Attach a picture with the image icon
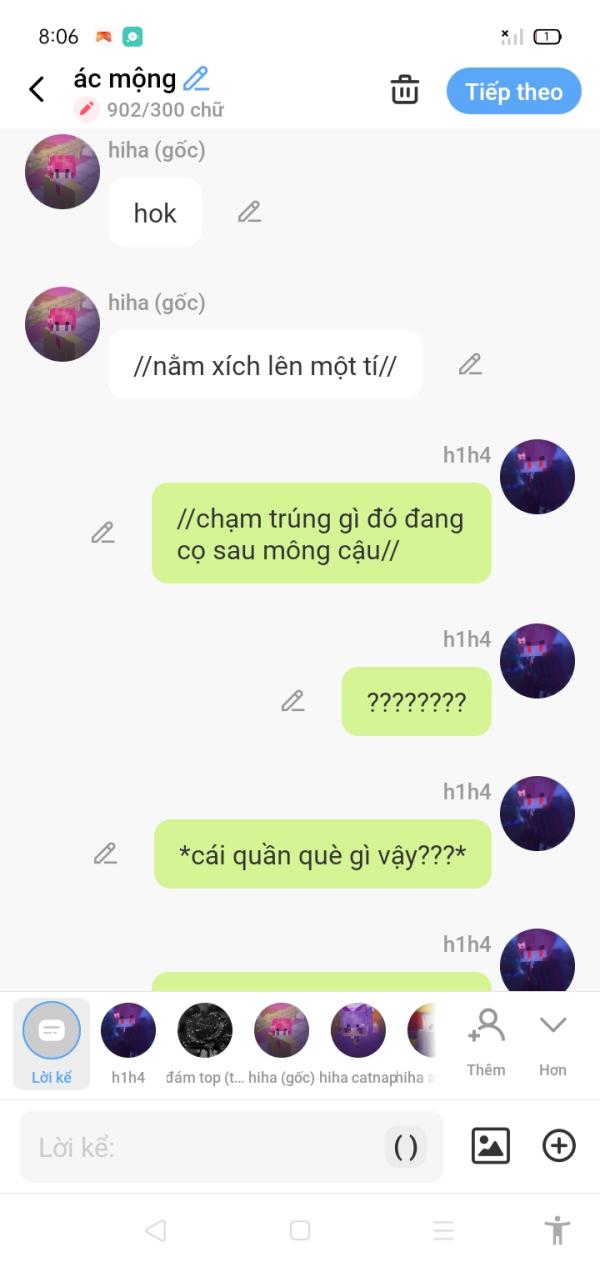Screen dimensions: 600x1267 tap(490, 1146)
